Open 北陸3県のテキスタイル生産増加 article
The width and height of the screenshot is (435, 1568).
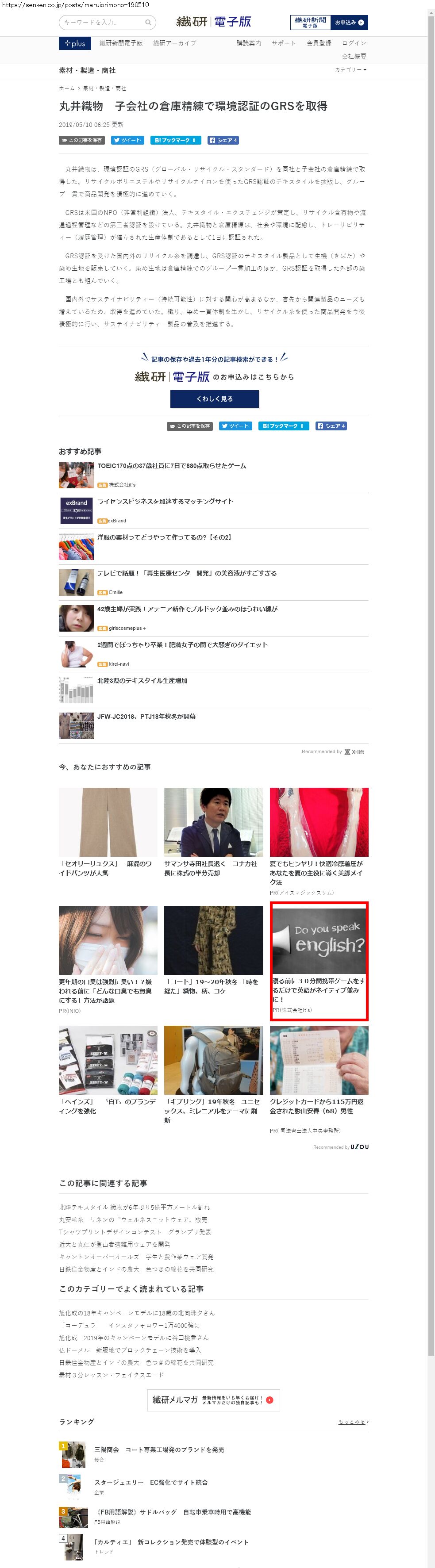(142, 681)
